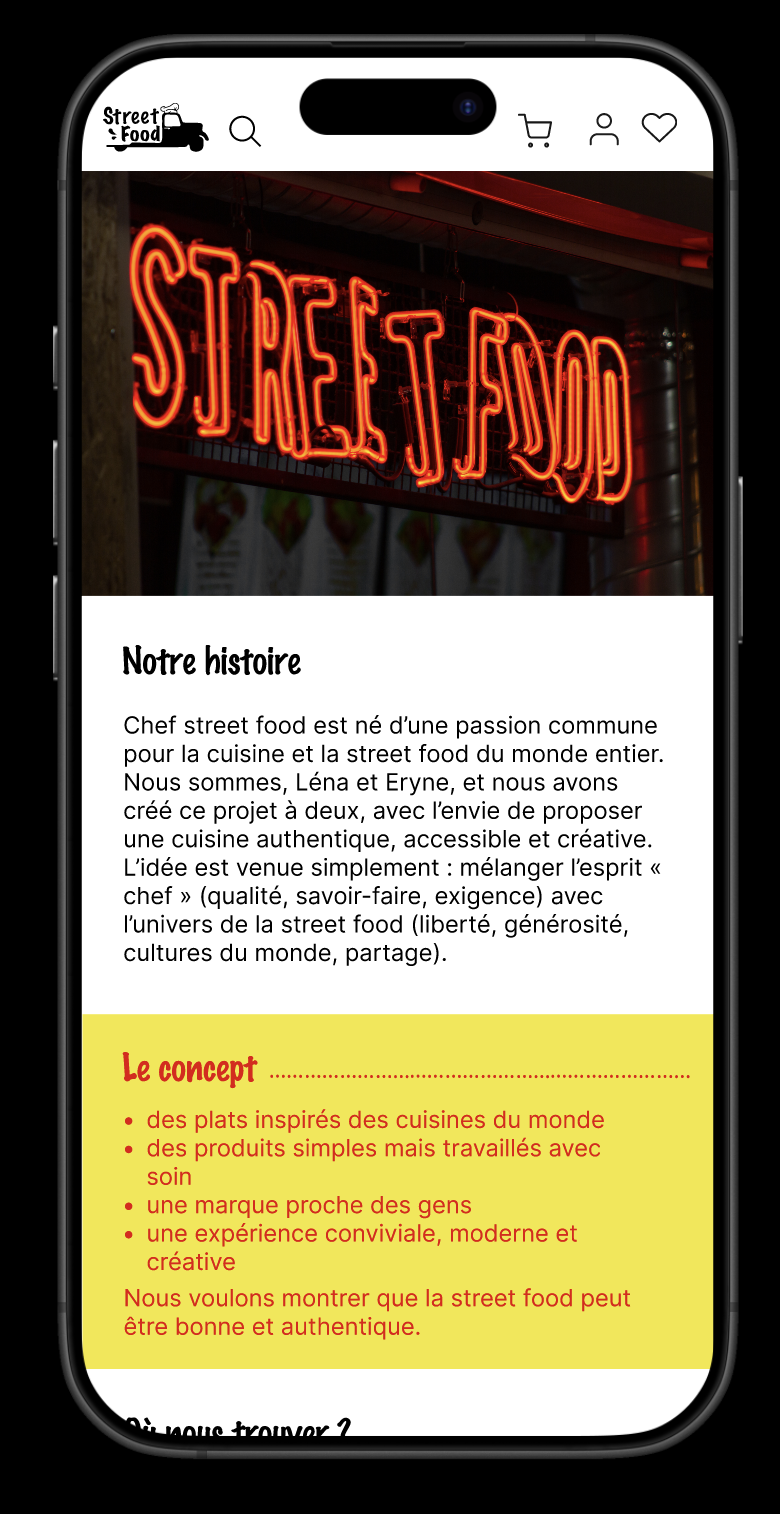
Task: Open the user account icon
Action: (603, 129)
